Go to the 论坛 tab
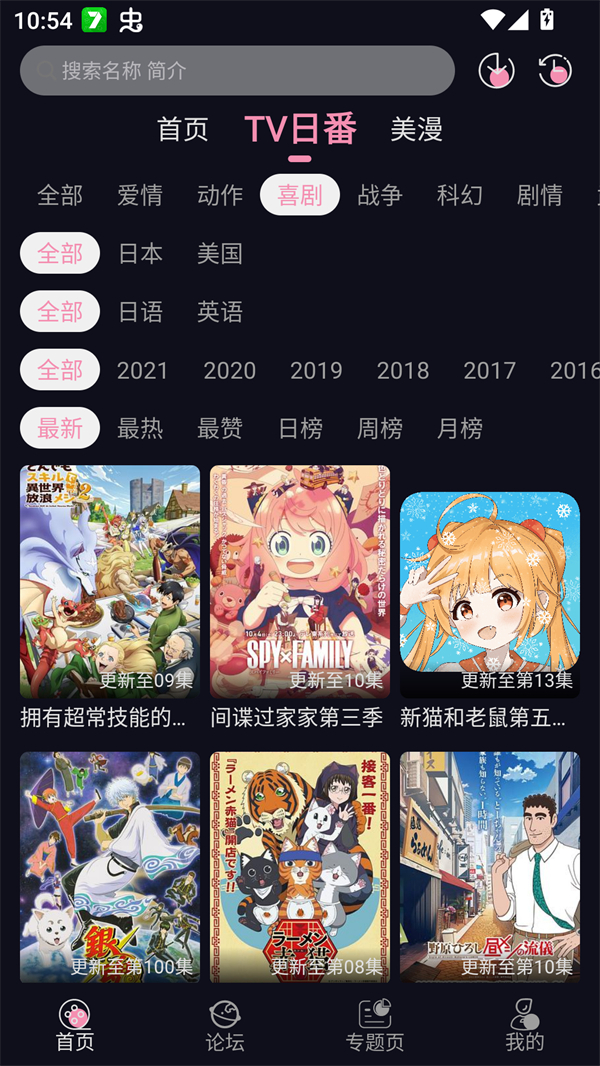 tap(225, 1026)
